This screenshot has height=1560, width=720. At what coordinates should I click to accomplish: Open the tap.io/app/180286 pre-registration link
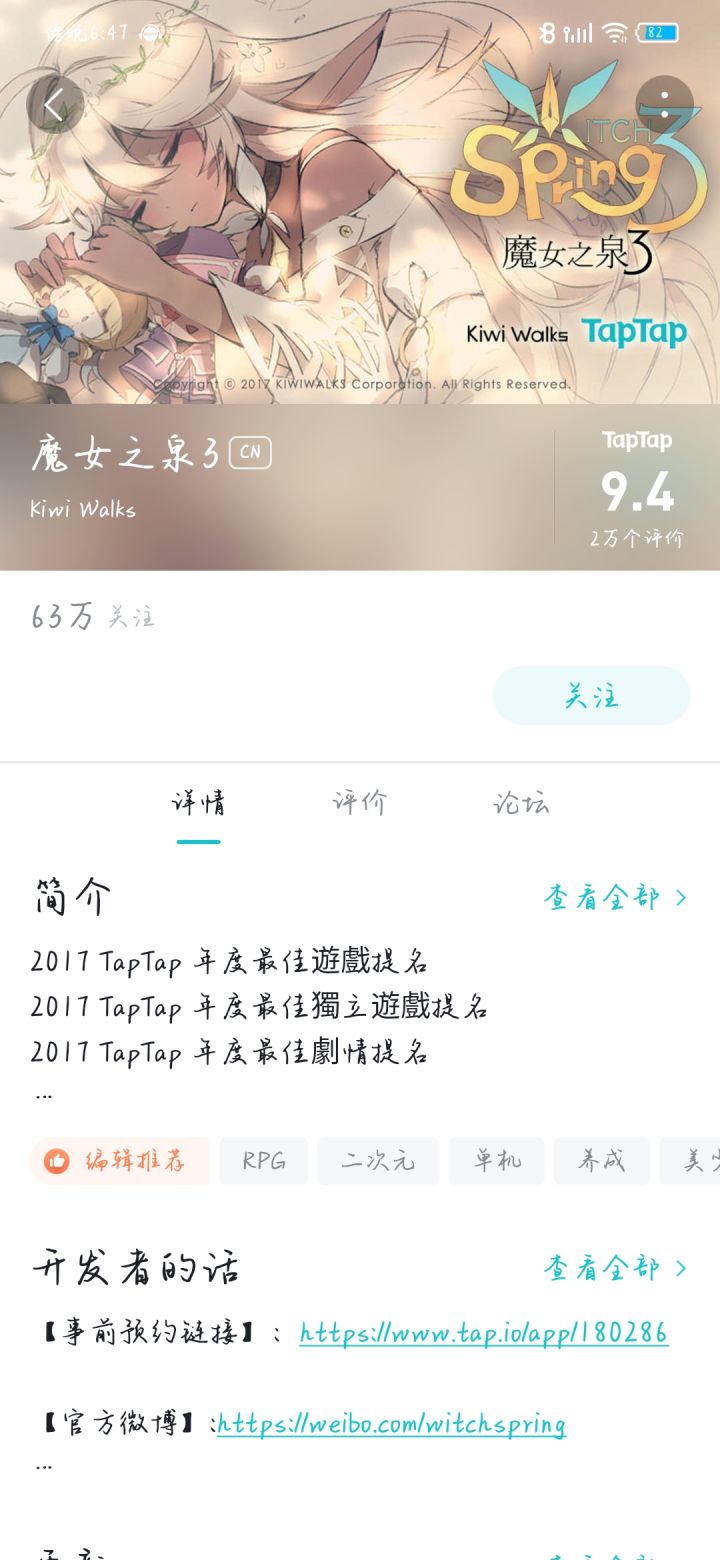(x=482, y=1331)
